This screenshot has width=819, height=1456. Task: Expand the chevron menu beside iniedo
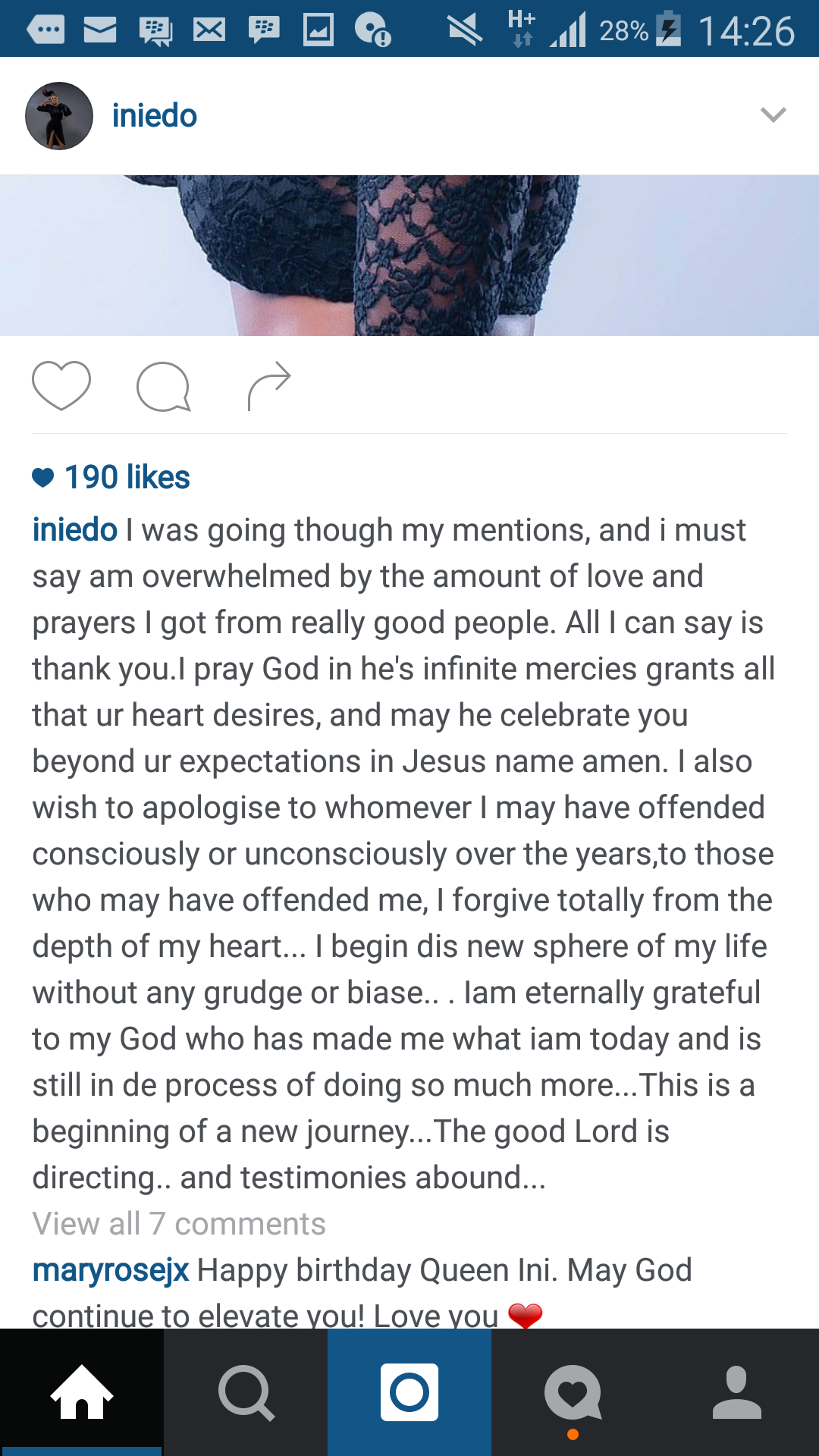tap(773, 115)
